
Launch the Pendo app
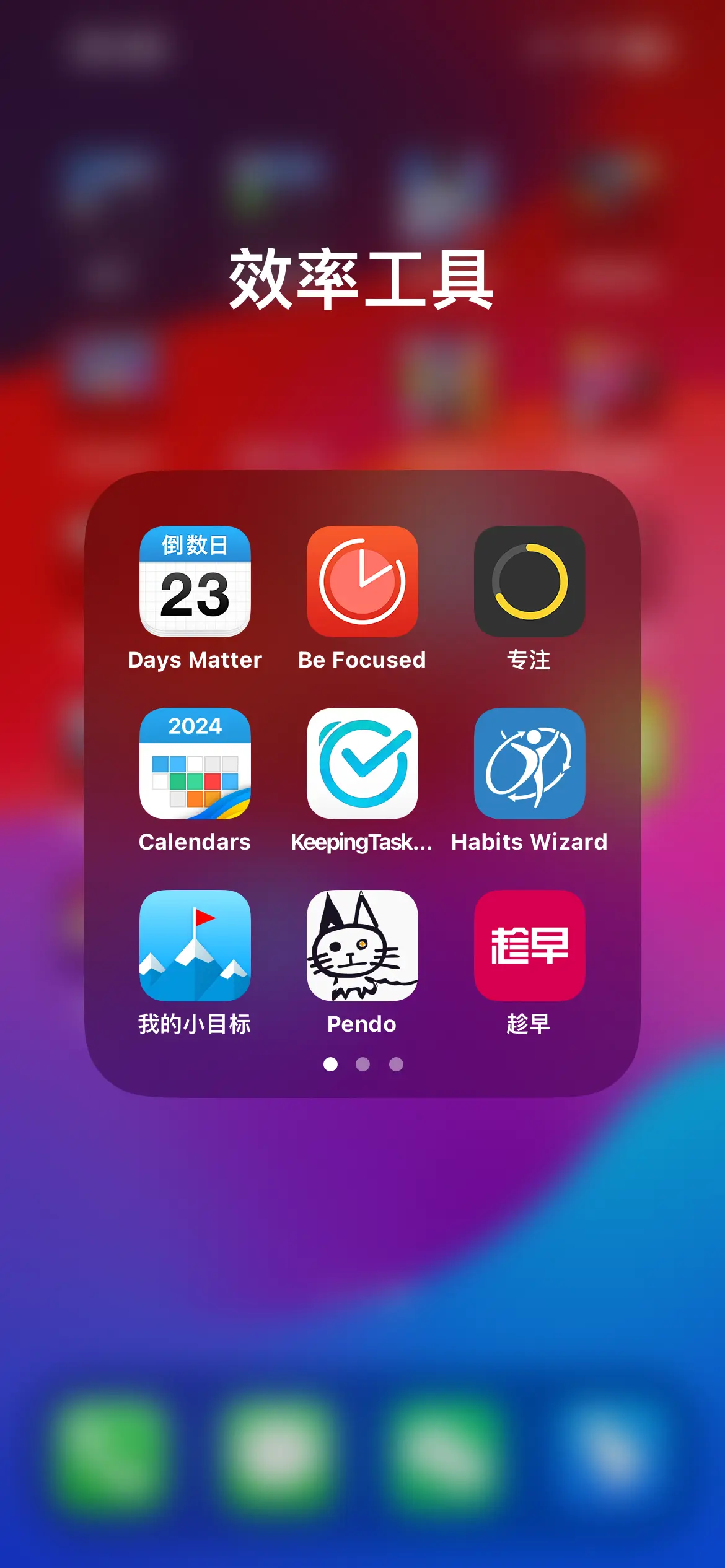tap(362, 946)
